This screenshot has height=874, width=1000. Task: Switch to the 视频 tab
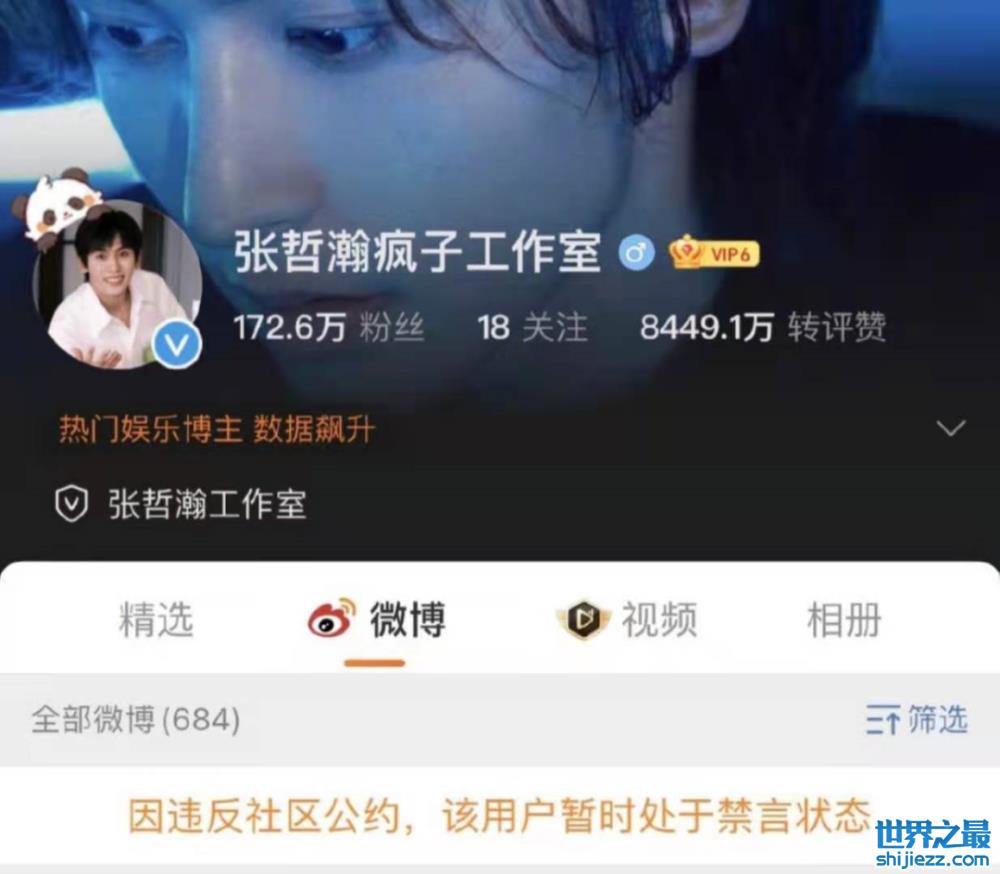pos(627,620)
